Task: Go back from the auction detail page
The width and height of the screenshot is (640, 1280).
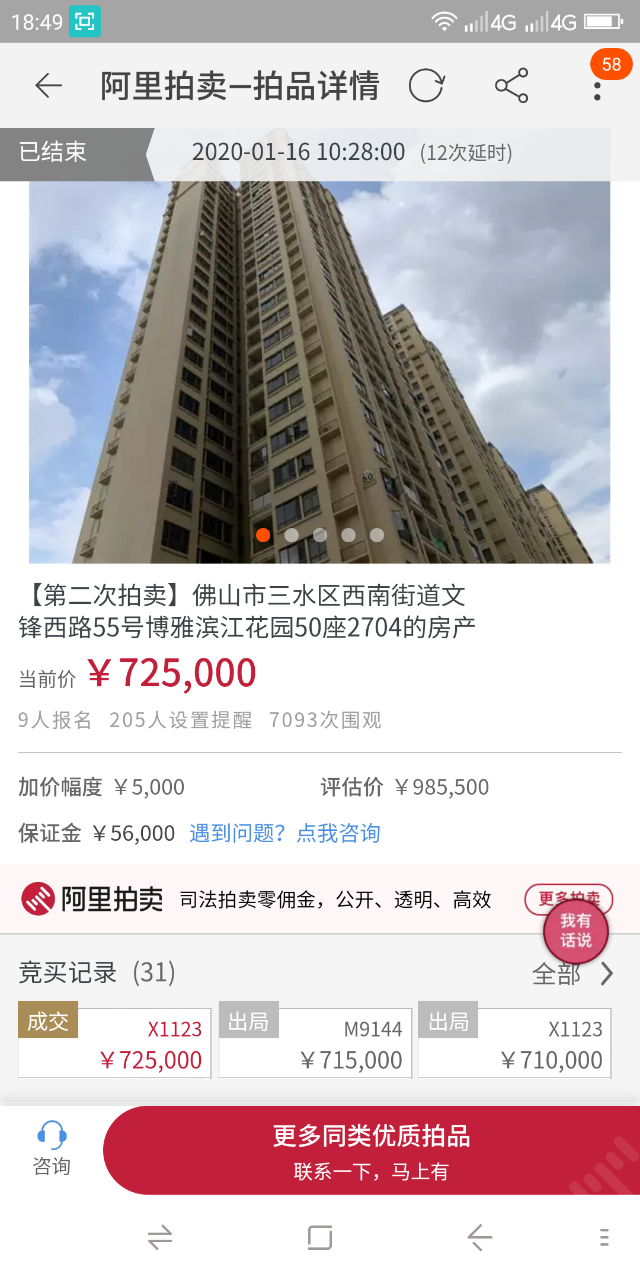Action: pyautogui.click(x=48, y=86)
